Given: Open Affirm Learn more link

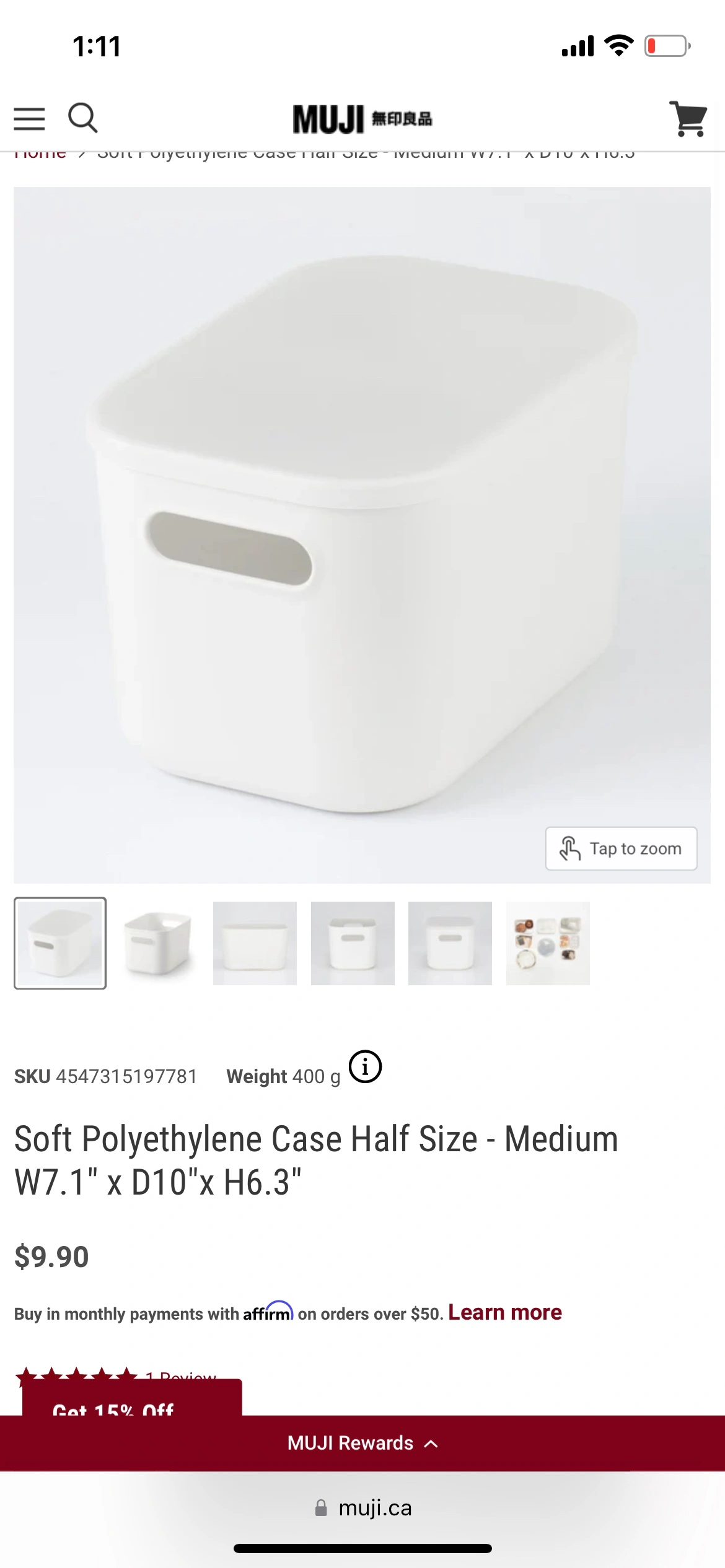Looking at the screenshot, I should coord(505,1312).
